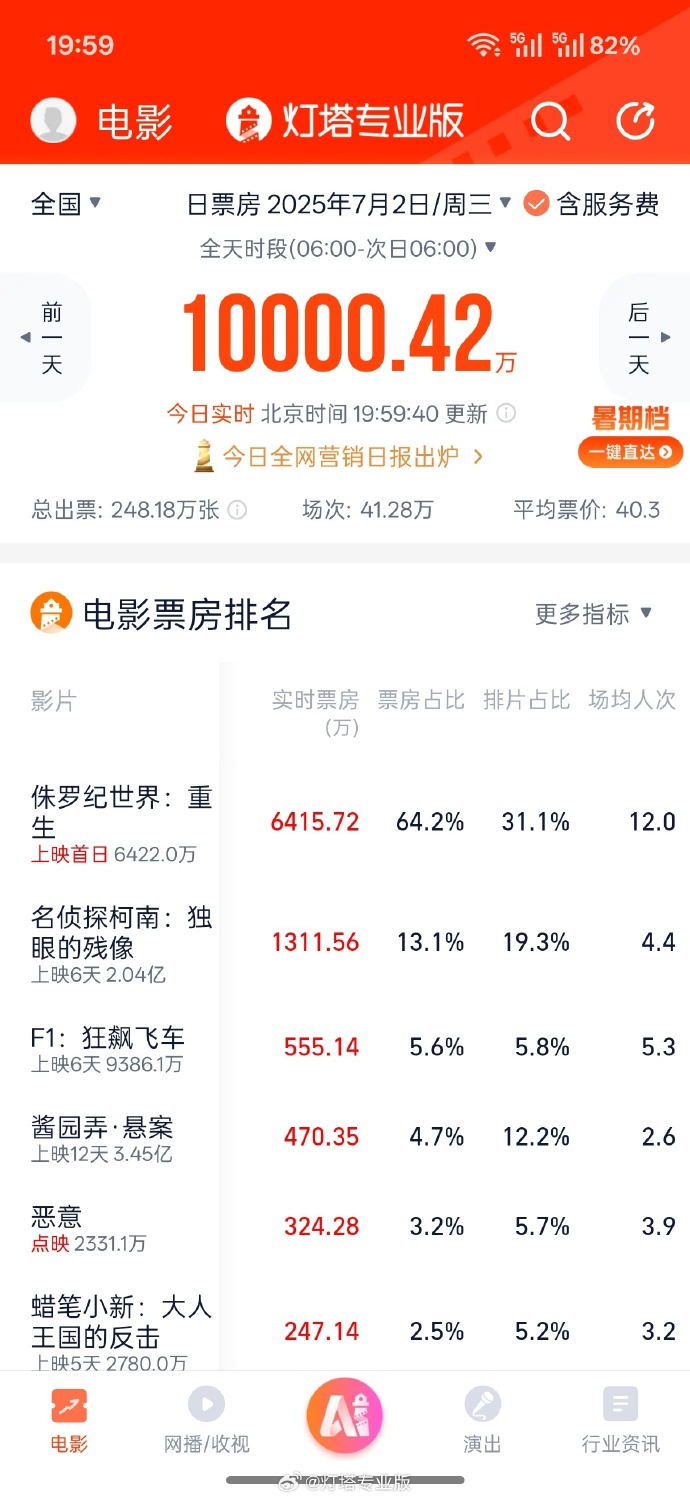Expand the 更多指标 dropdown
Viewport: 690px width, 1498px height.
pyautogui.click(x=593, y=614)
